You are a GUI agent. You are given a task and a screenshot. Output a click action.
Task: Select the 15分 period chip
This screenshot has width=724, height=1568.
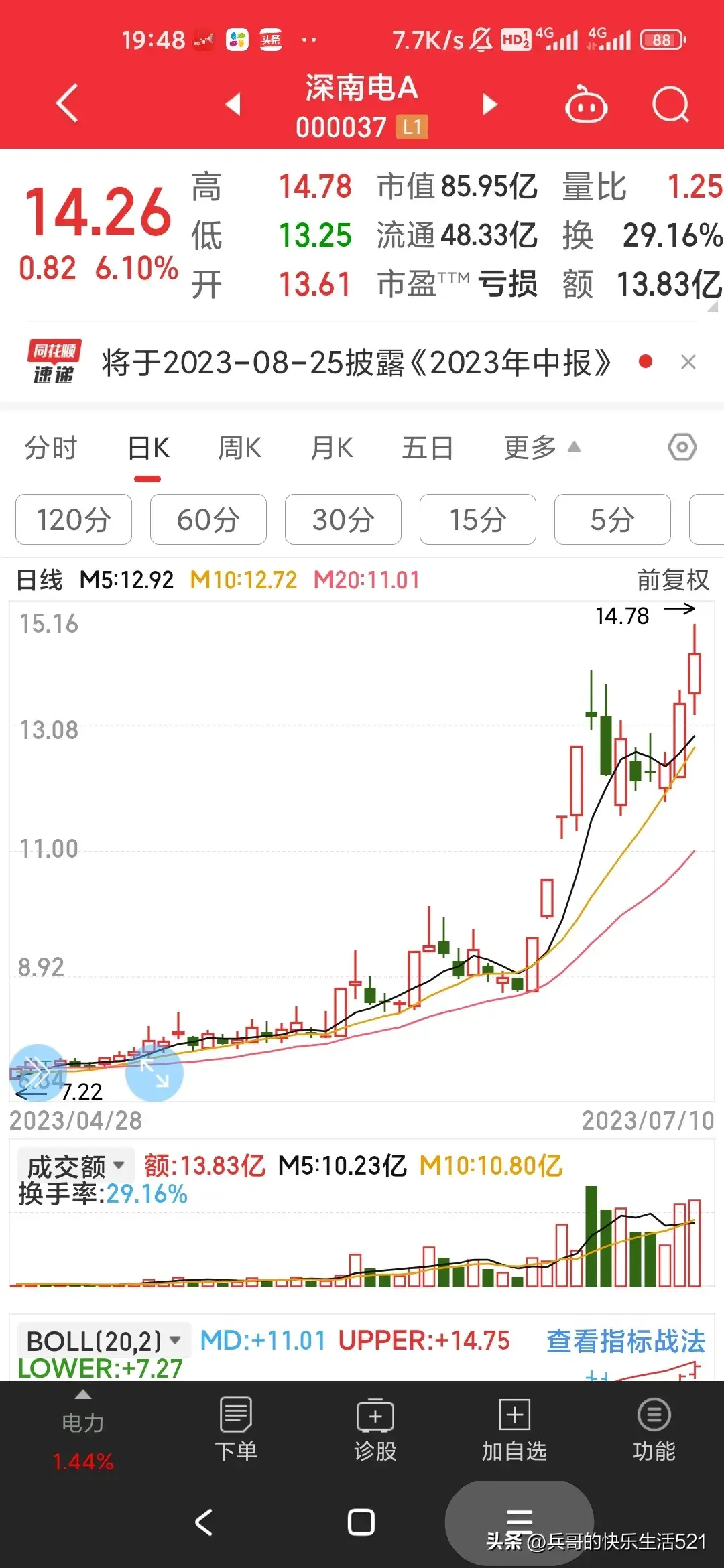point(478,519)
